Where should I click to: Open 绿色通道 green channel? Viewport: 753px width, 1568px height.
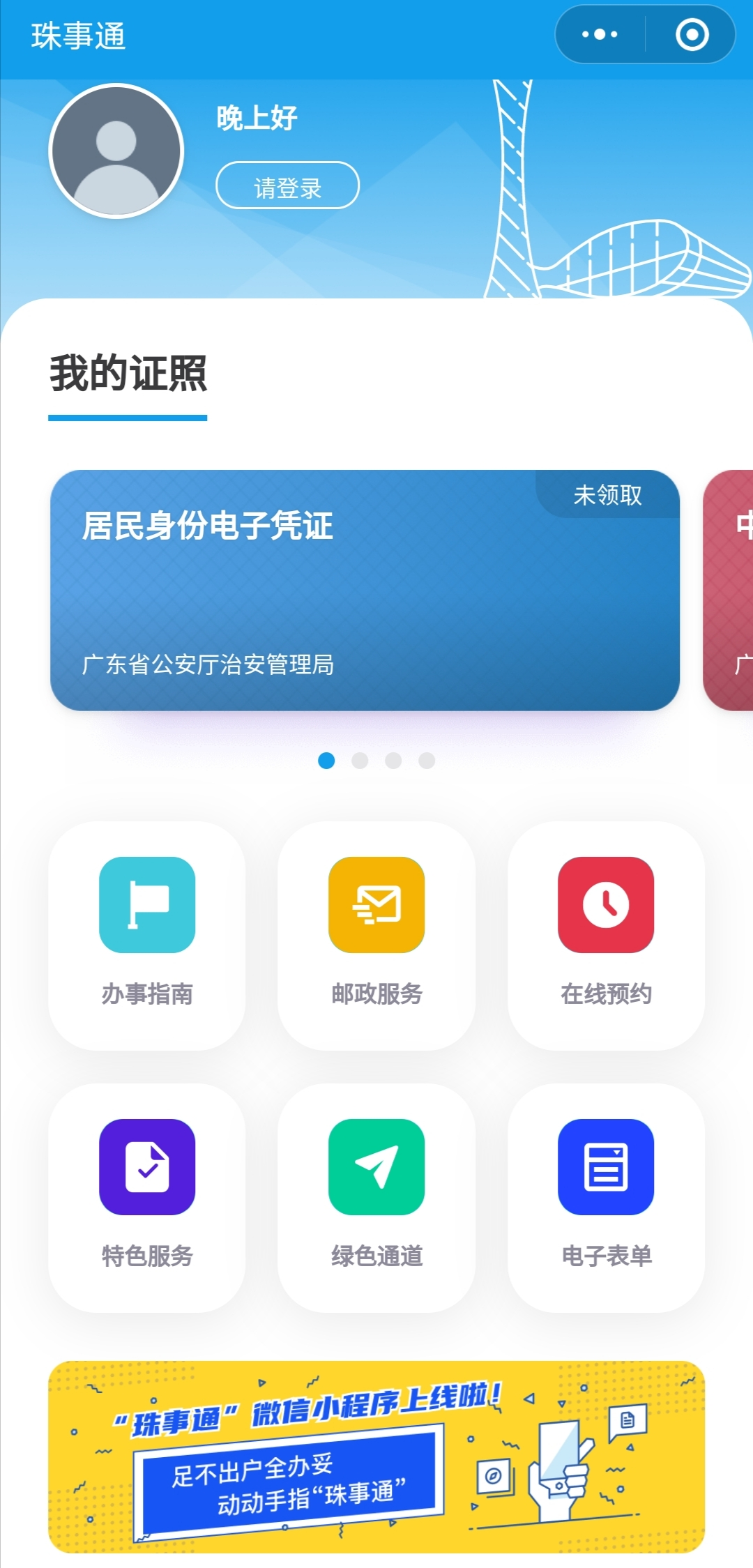pyautogui.click(x=376, y=1197)
